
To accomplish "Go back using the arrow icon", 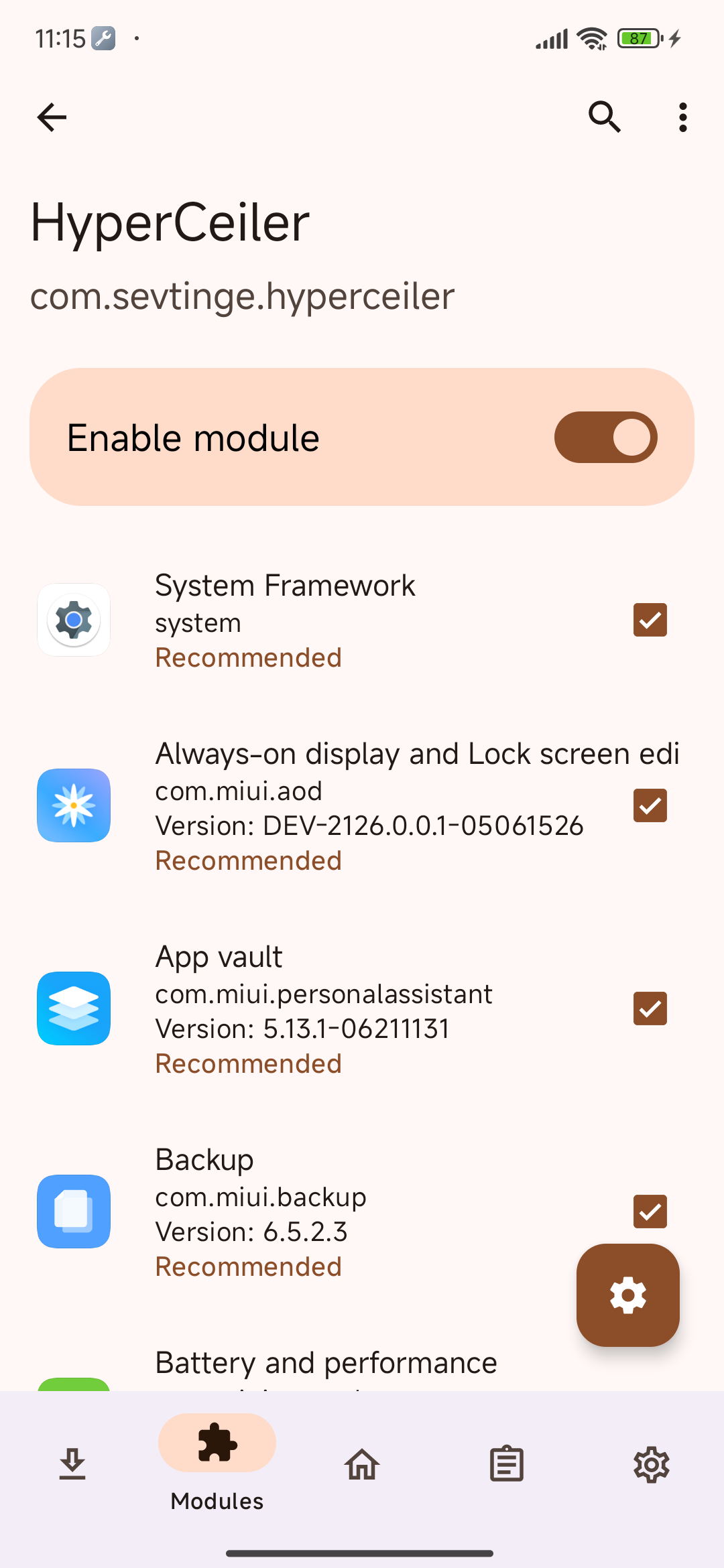I will click(52, 117).
